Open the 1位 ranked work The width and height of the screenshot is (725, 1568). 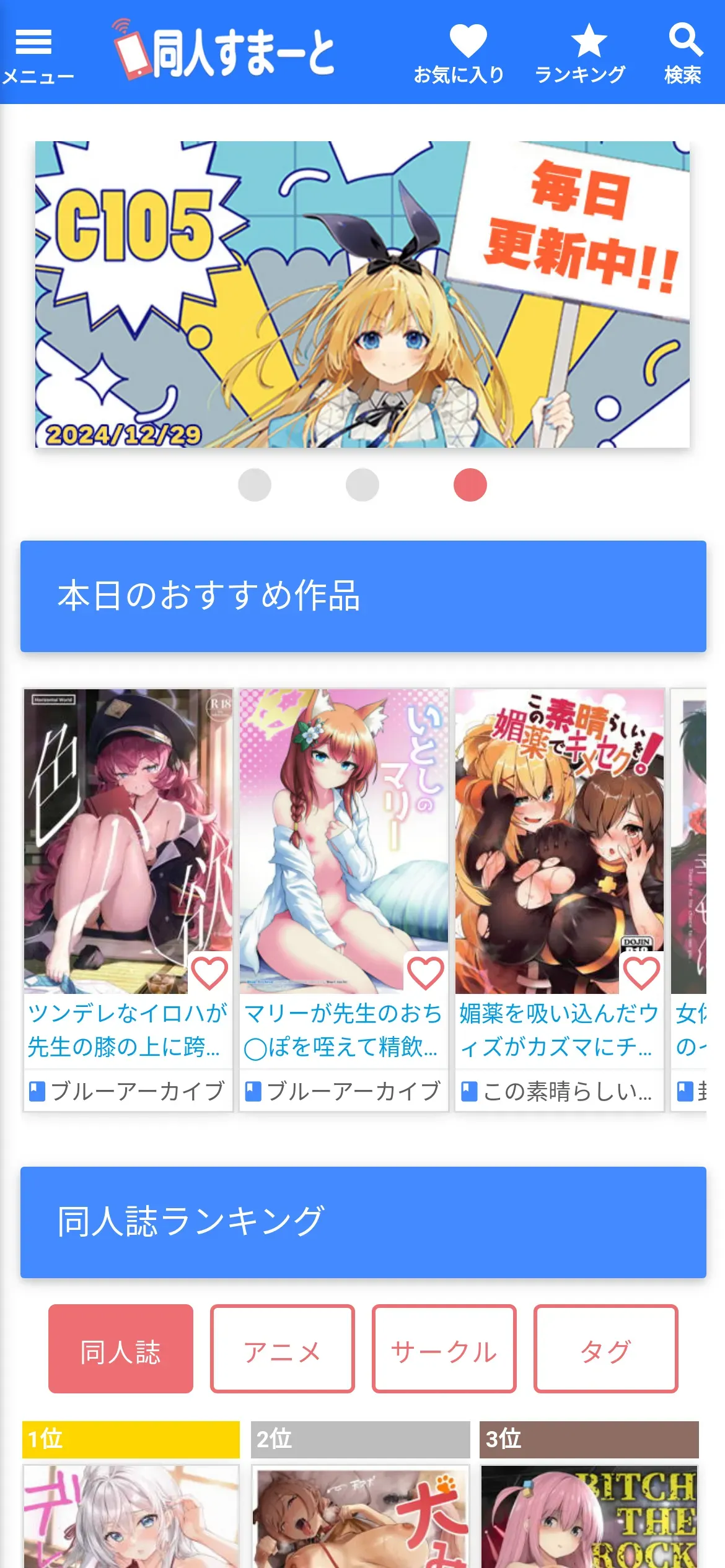131,1515
